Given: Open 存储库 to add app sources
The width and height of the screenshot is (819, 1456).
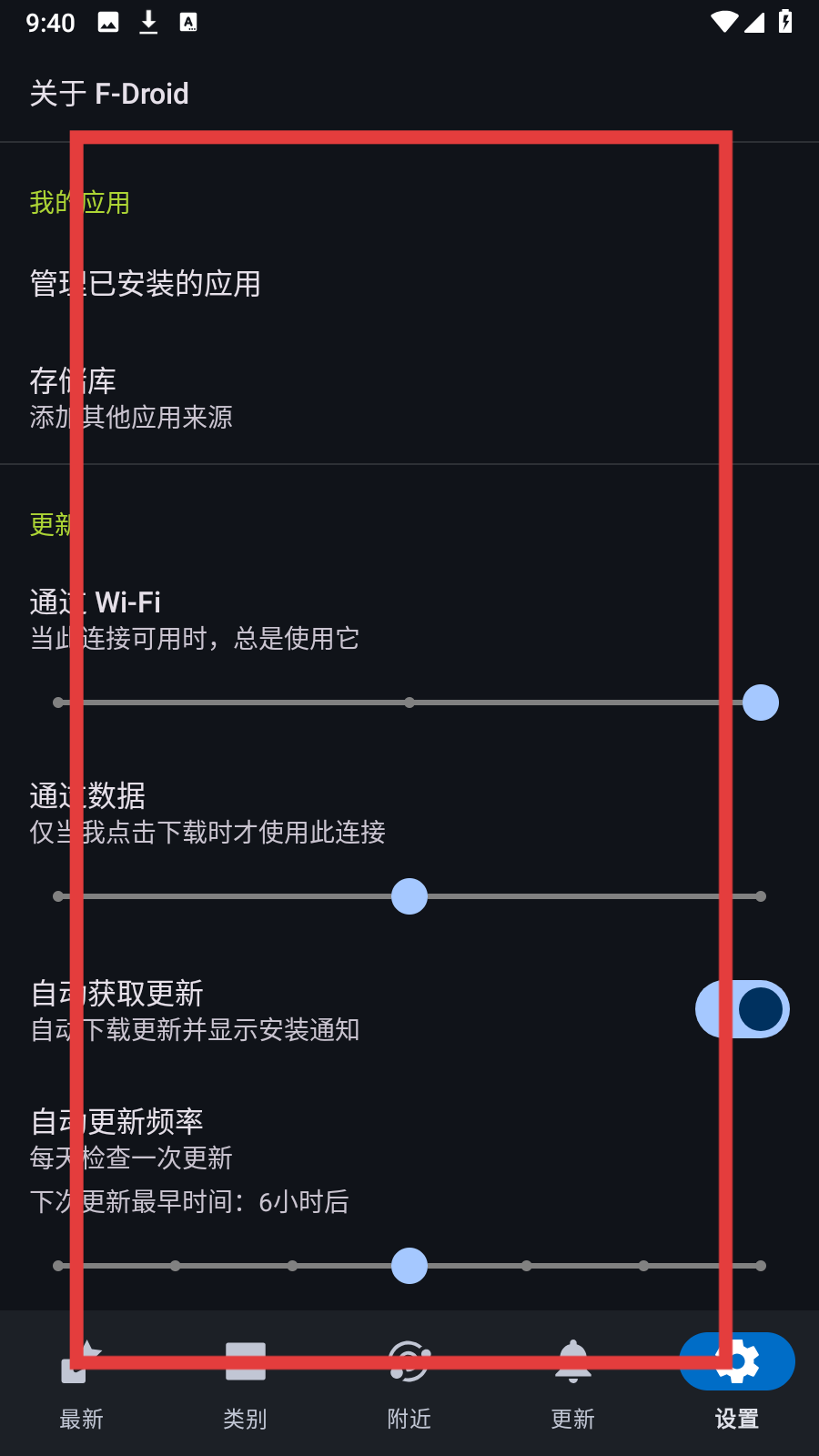Looking at the screenshot, I should click(x=131, y=398).
